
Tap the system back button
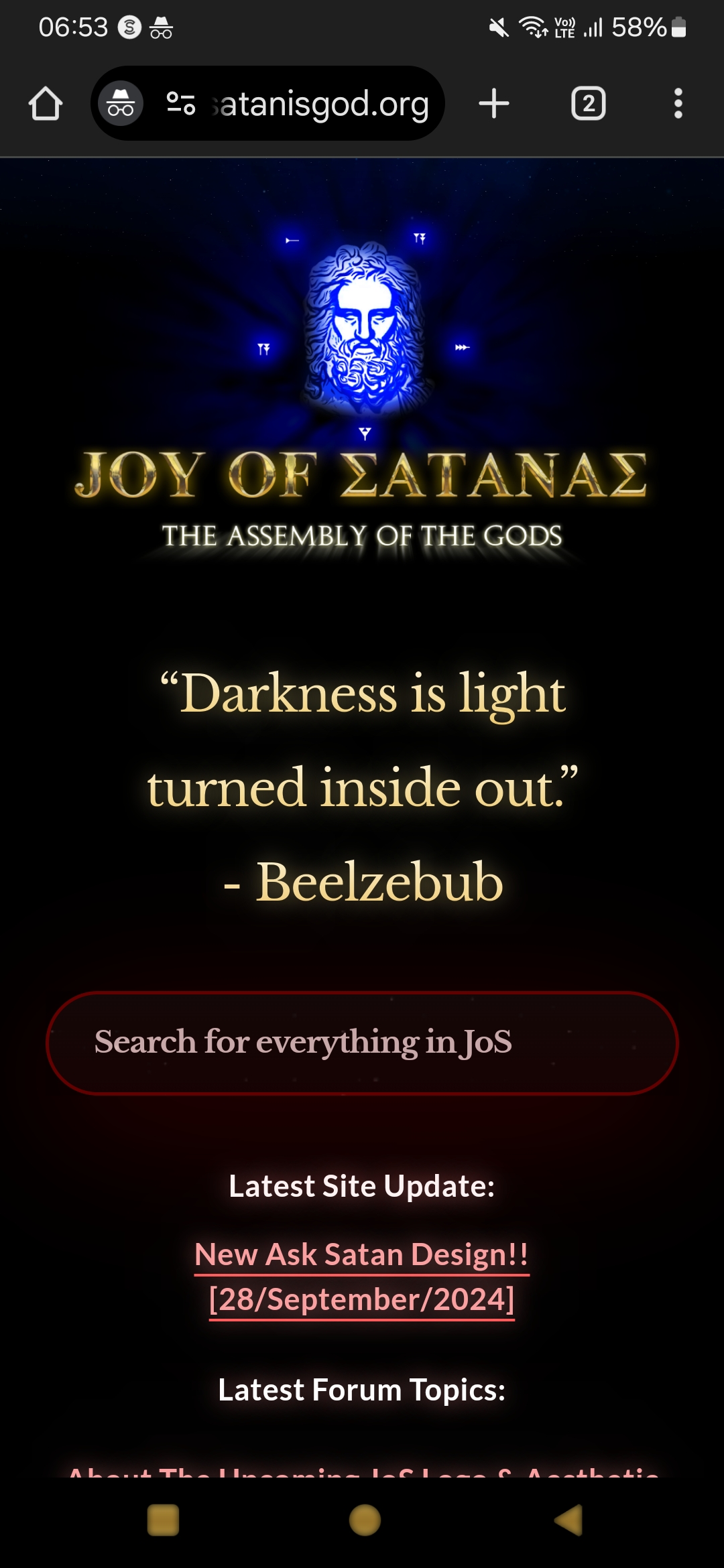point(569,1520)
